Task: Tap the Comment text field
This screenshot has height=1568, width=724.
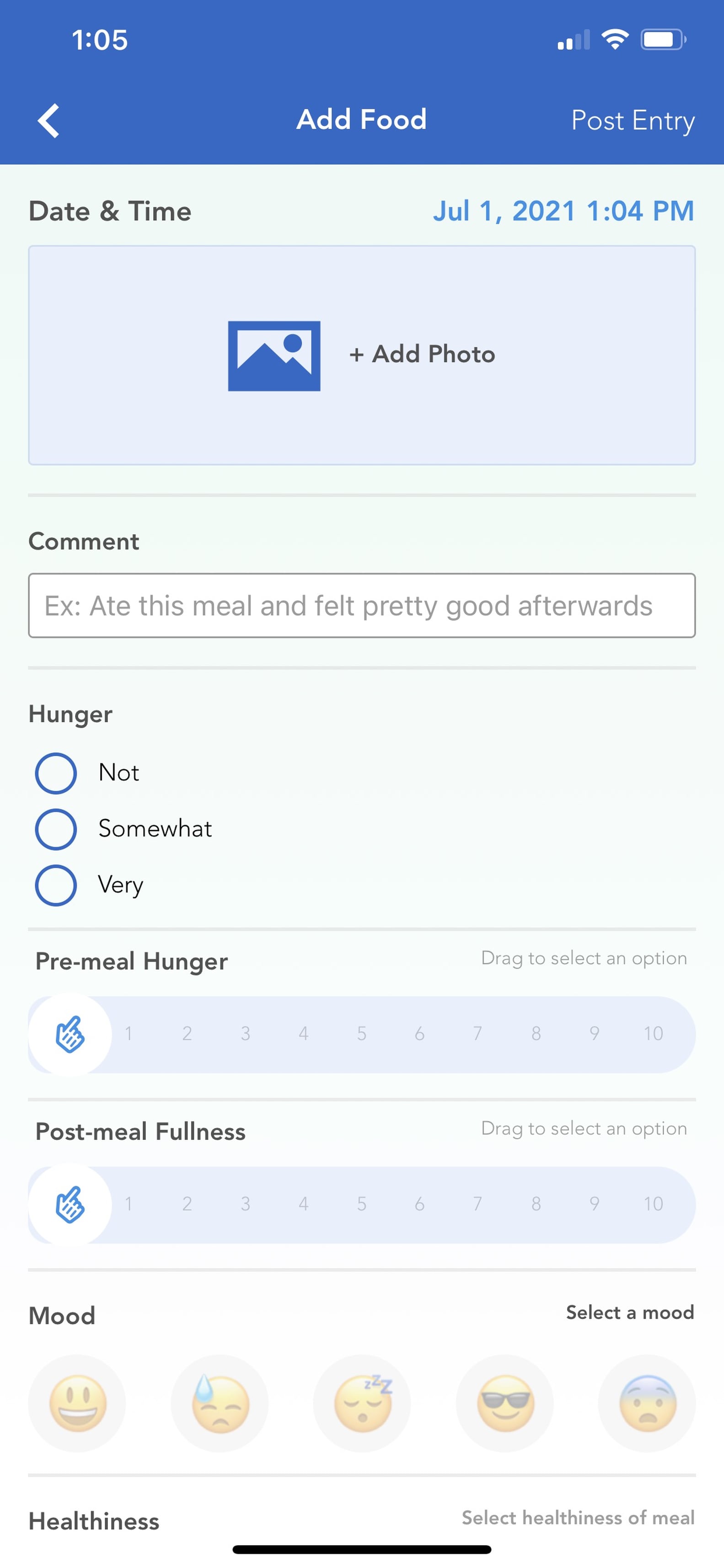Action: click(x=361, y=605)
